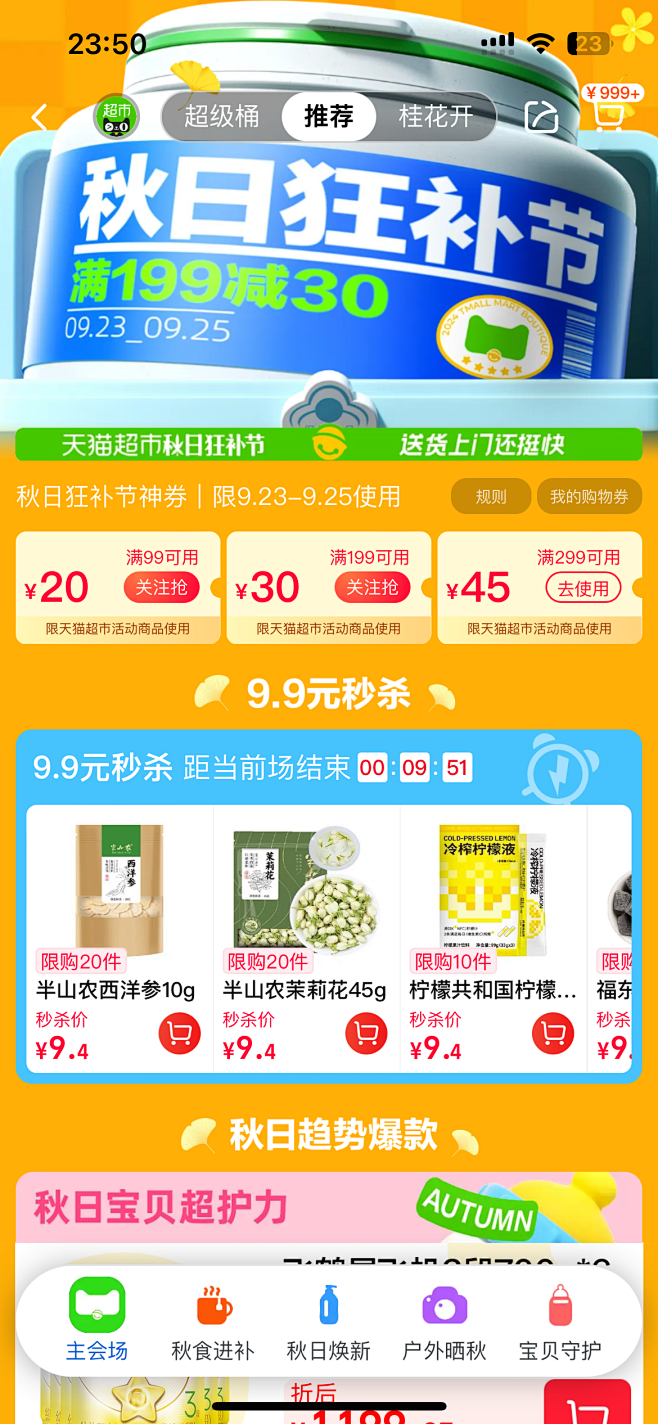This screenshot has width=658, height=1424.
Task: Go back using the top-left arrow
Action: point(39,117)
